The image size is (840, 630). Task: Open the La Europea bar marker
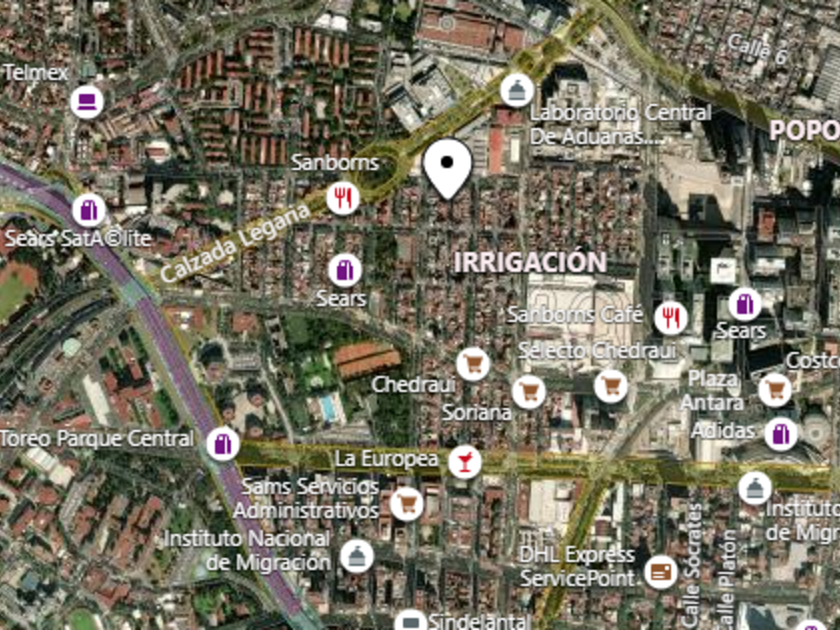(464, 462)
